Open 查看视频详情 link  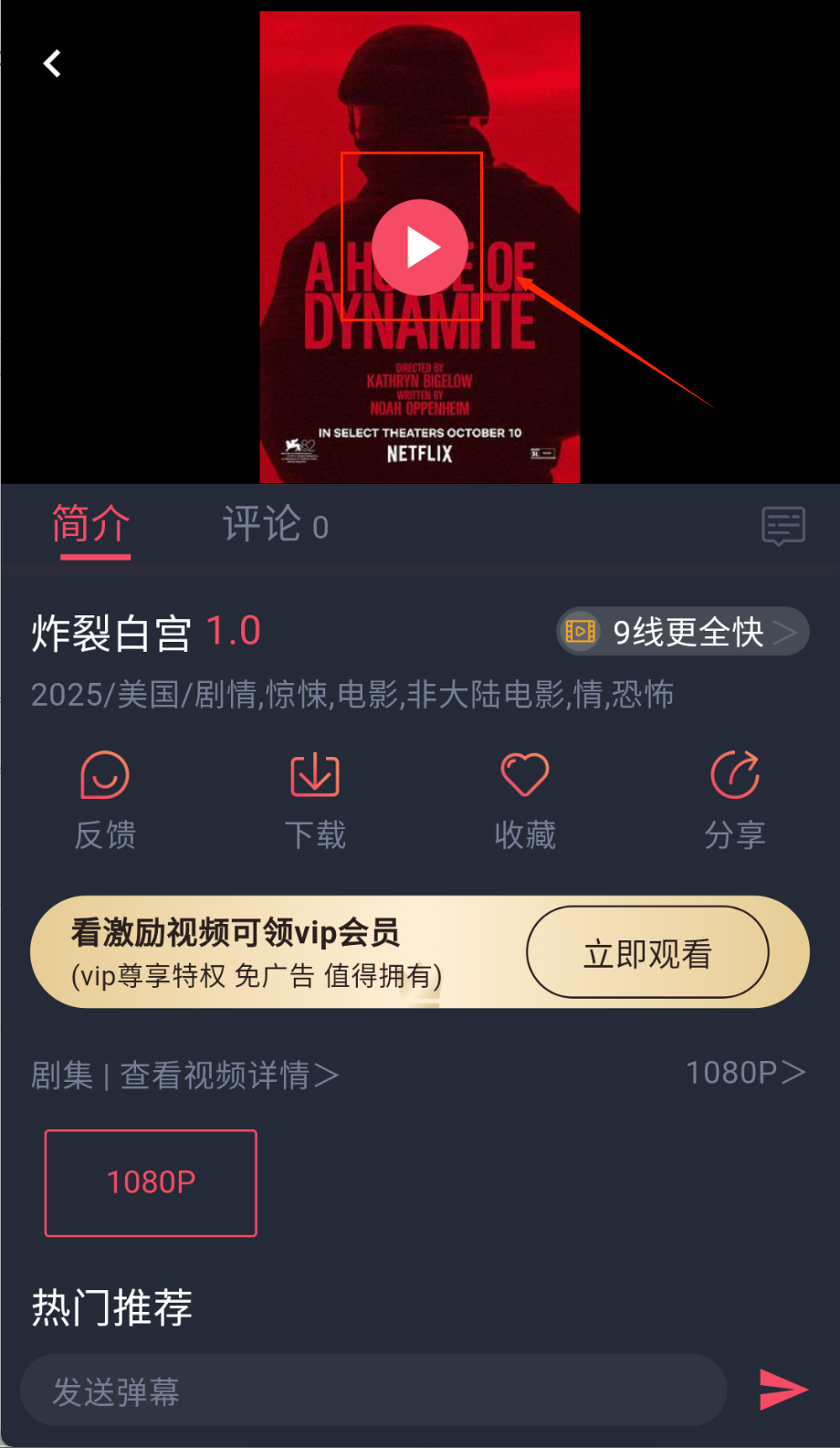pyautogui.click(x=229, y=1076)
